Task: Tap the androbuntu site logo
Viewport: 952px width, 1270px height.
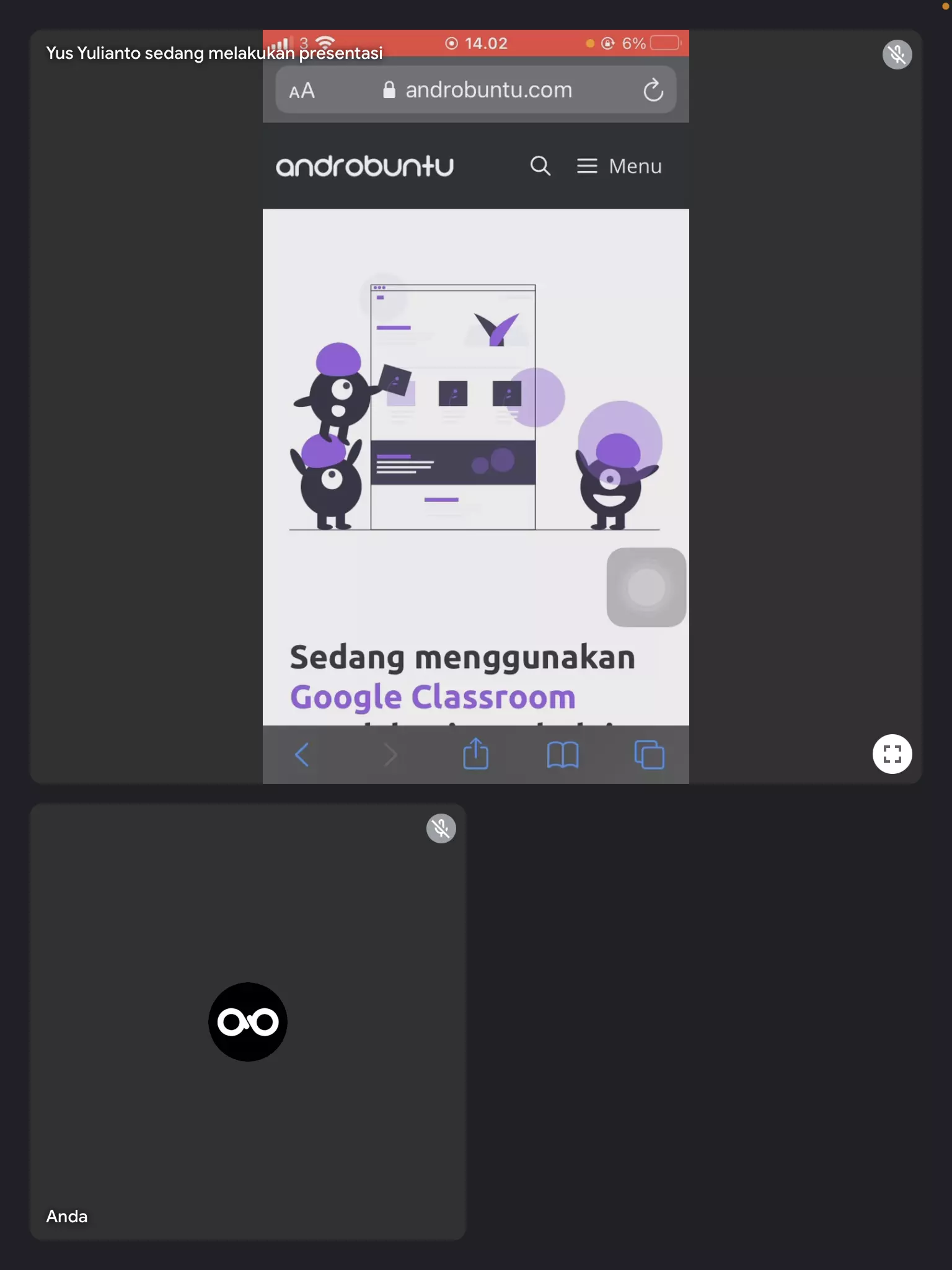Action: click(x=365, y=166)
